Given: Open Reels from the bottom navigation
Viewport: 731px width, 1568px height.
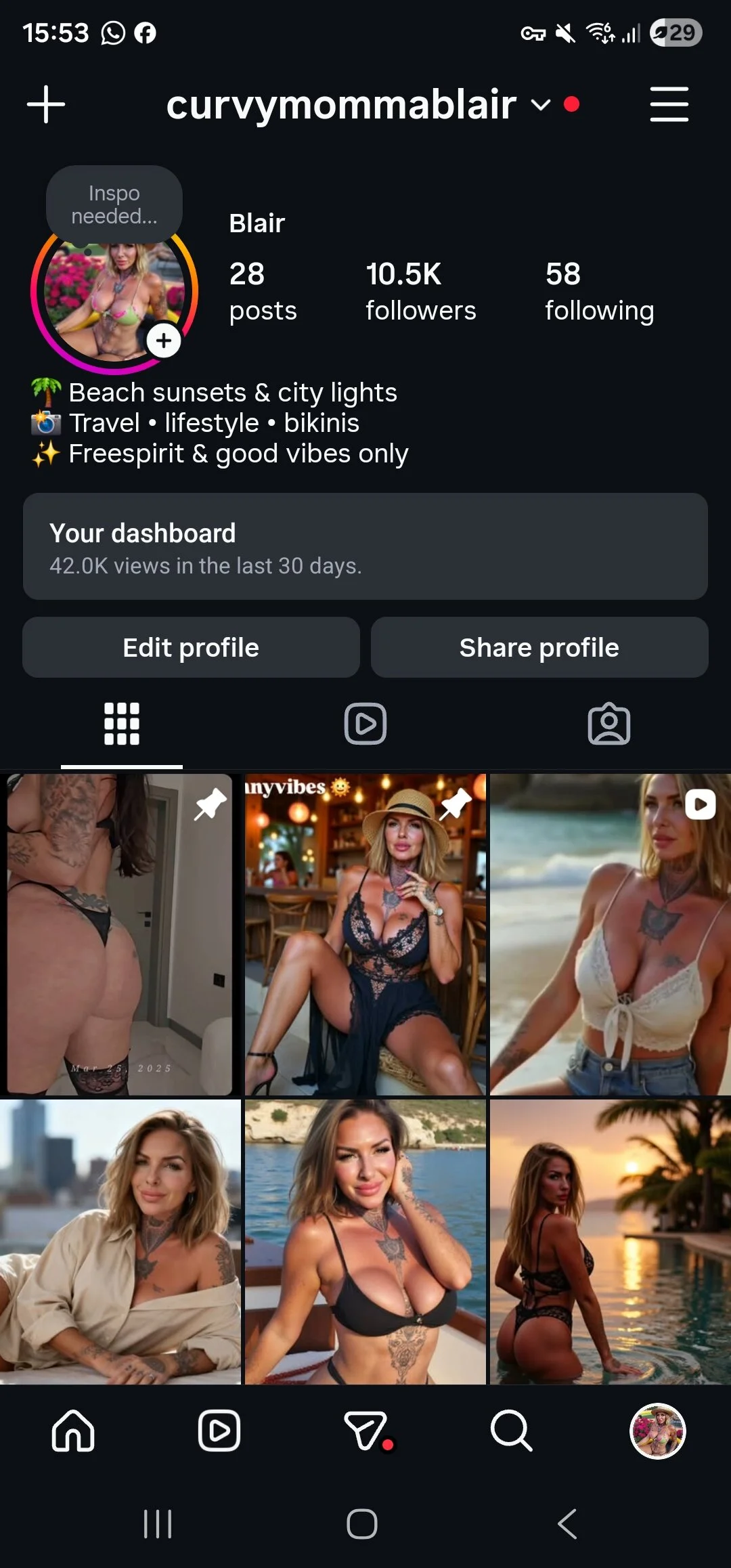Looking at the screenshot, I should click(x=219, y=1431).
